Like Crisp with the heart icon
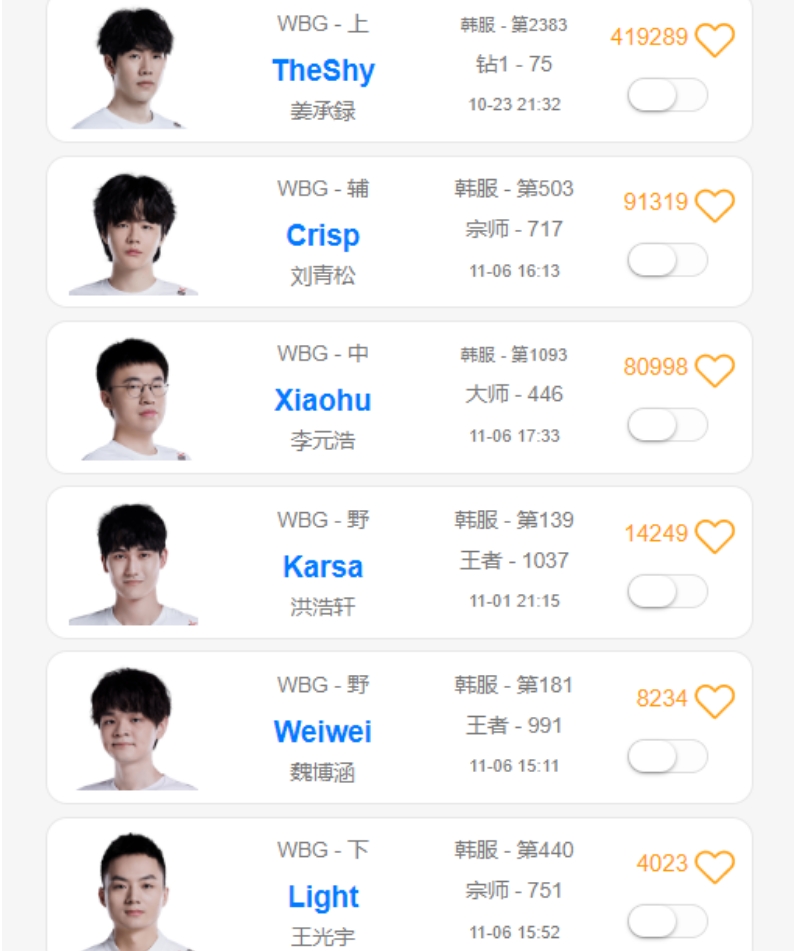The image size is (794, 951). pos(714,205)
